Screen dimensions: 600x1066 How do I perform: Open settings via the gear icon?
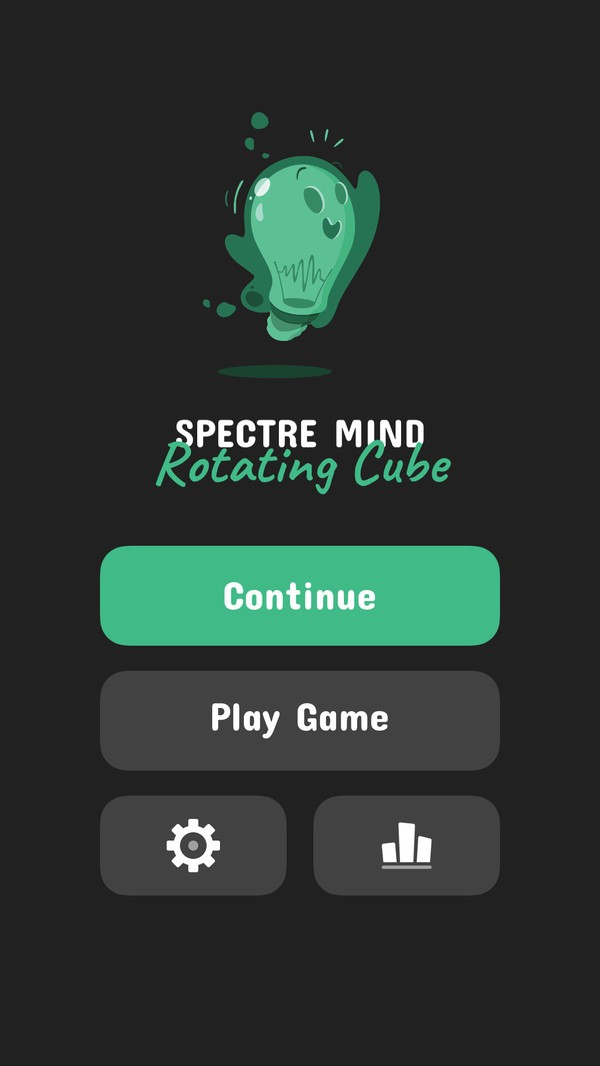click(x=193, y=845)
